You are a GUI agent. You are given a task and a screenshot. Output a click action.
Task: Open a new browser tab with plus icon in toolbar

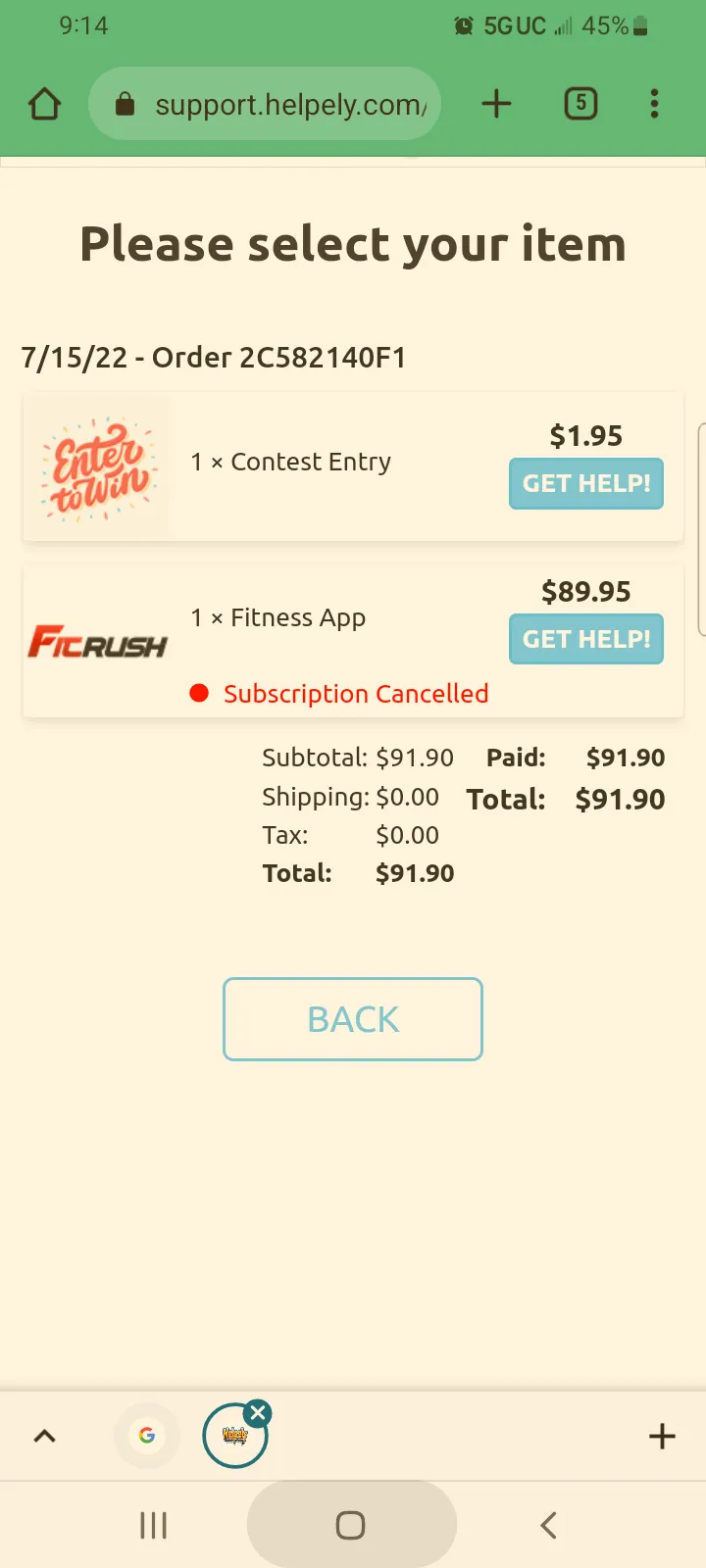(497, 103)
